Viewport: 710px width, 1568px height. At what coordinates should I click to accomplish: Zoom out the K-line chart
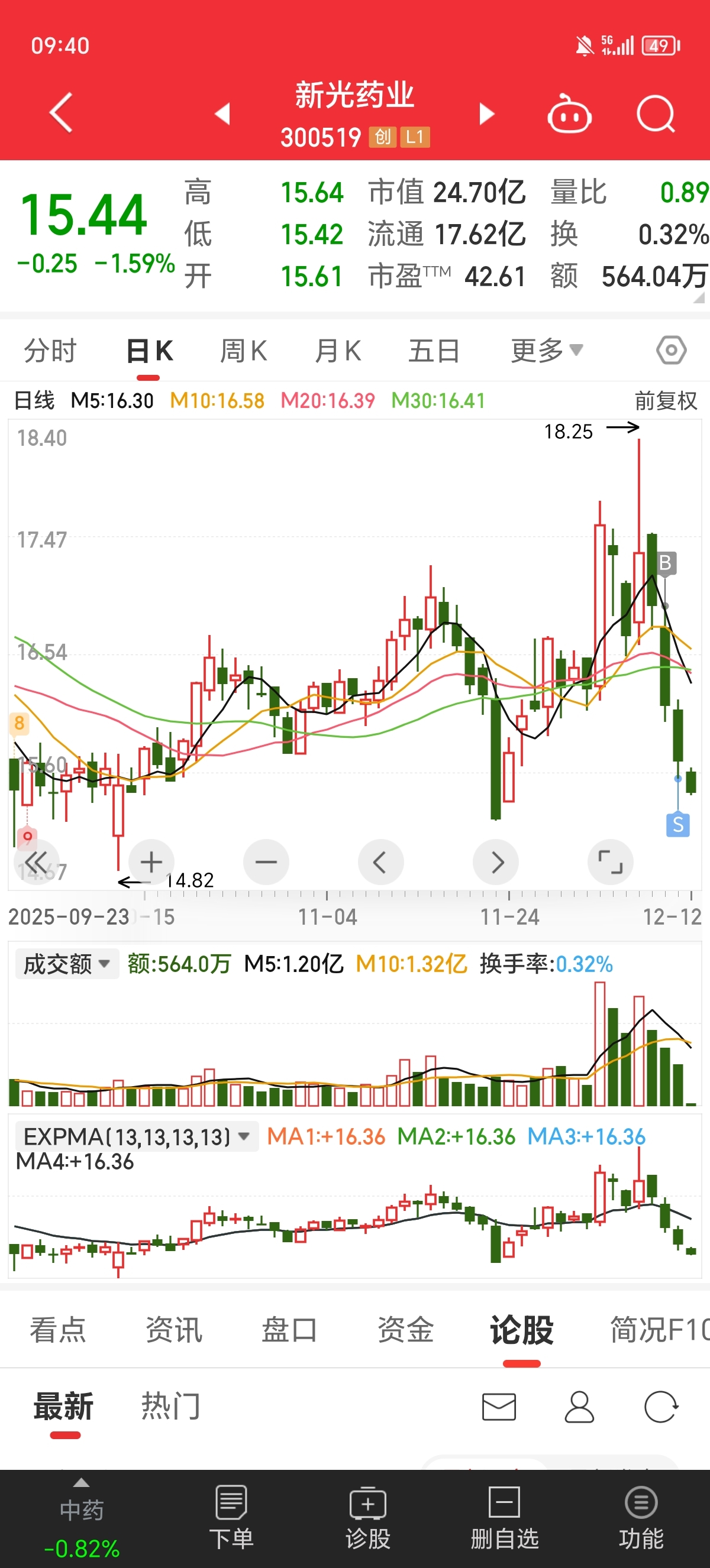click(x=266, y=862)
